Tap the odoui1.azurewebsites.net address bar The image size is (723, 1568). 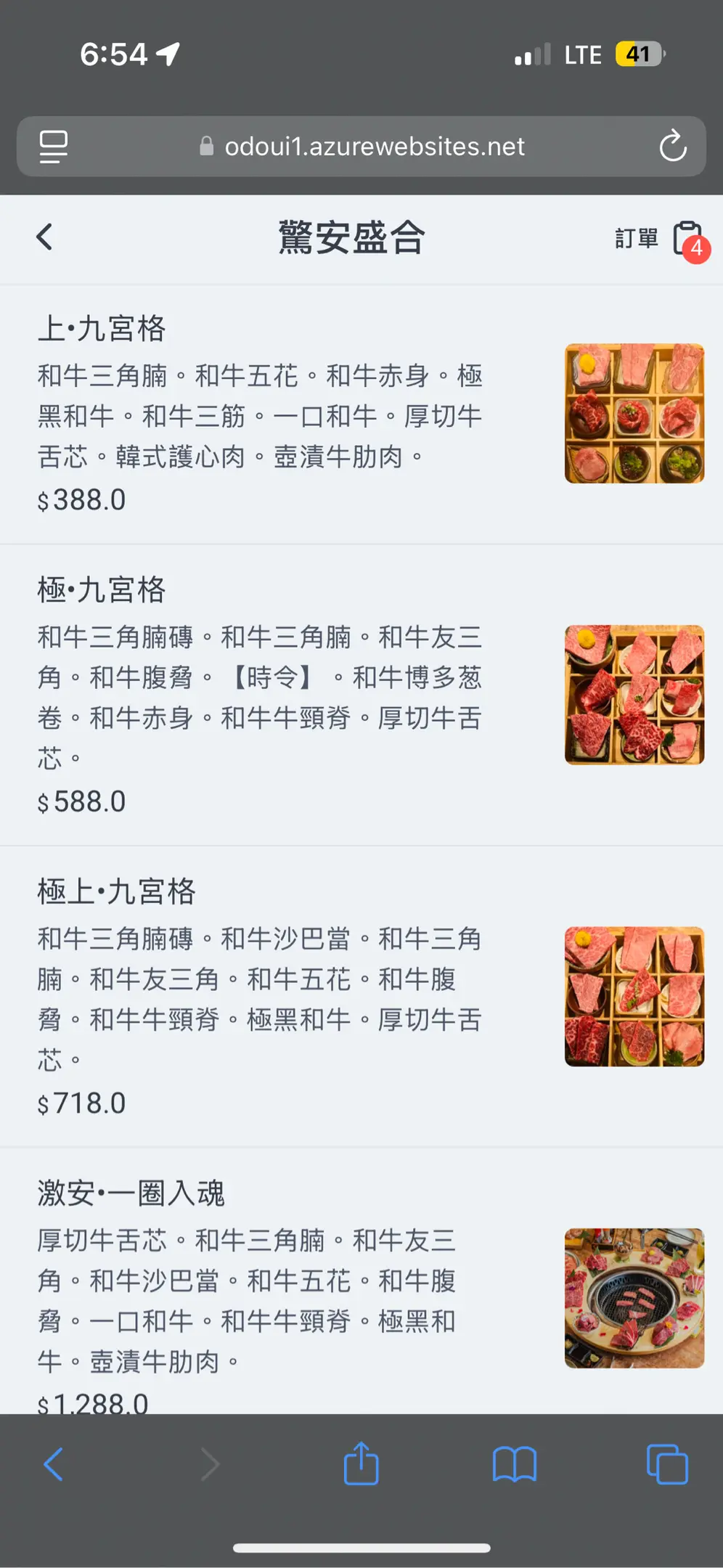[363, 147]
